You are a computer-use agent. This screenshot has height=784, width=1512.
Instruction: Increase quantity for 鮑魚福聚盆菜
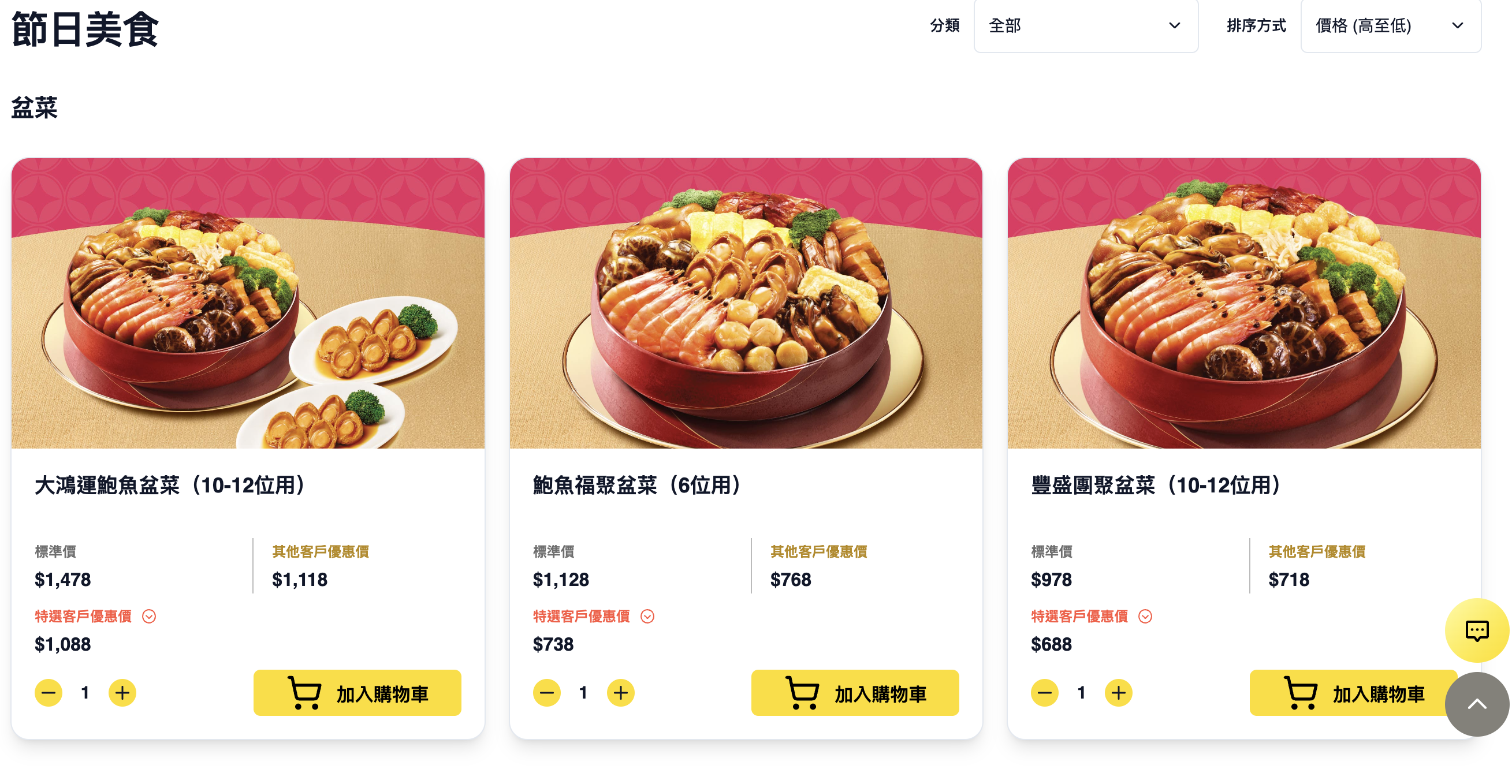(620, 693)
